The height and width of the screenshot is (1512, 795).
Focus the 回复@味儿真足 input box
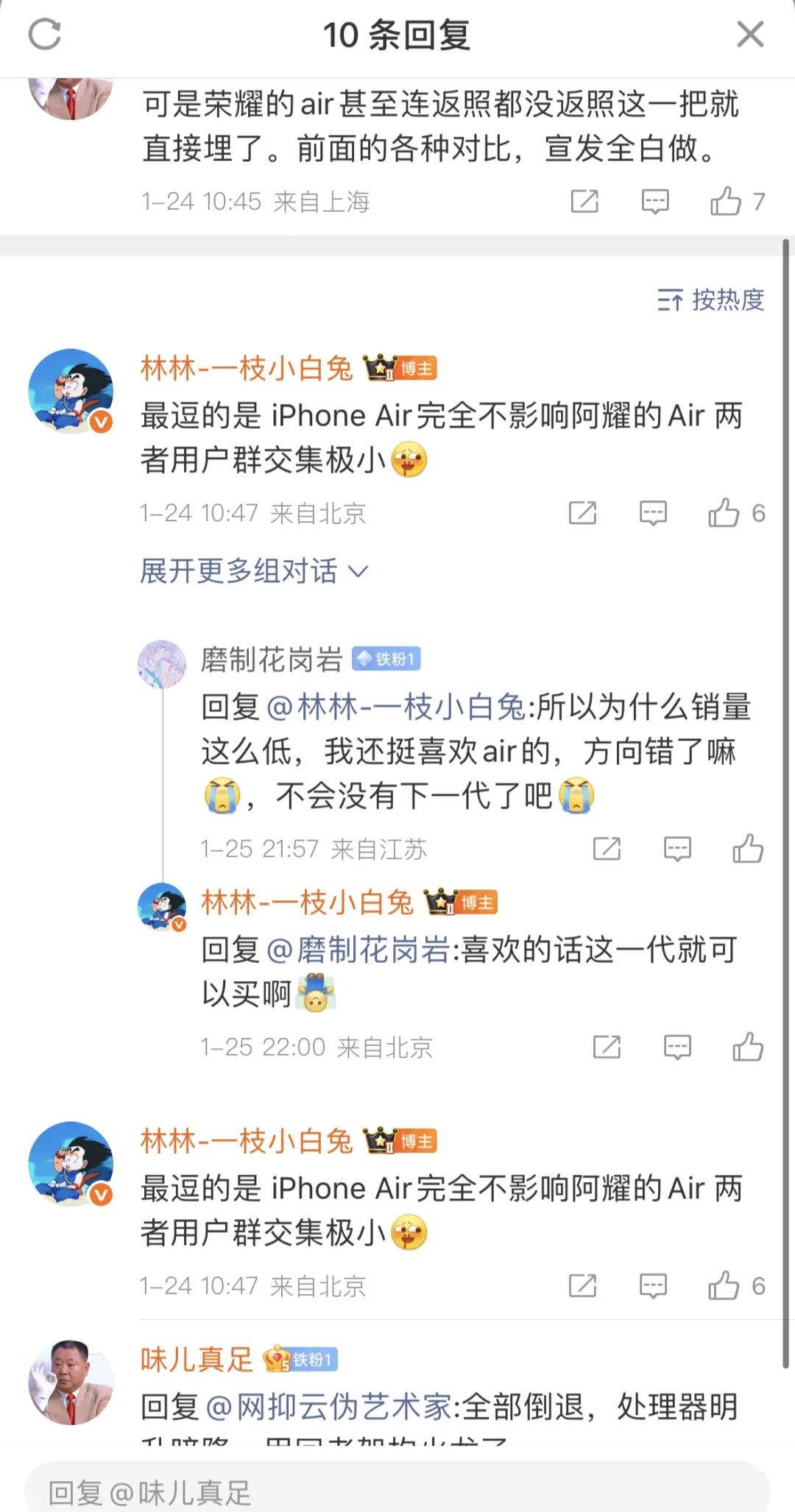(397, 1493)
